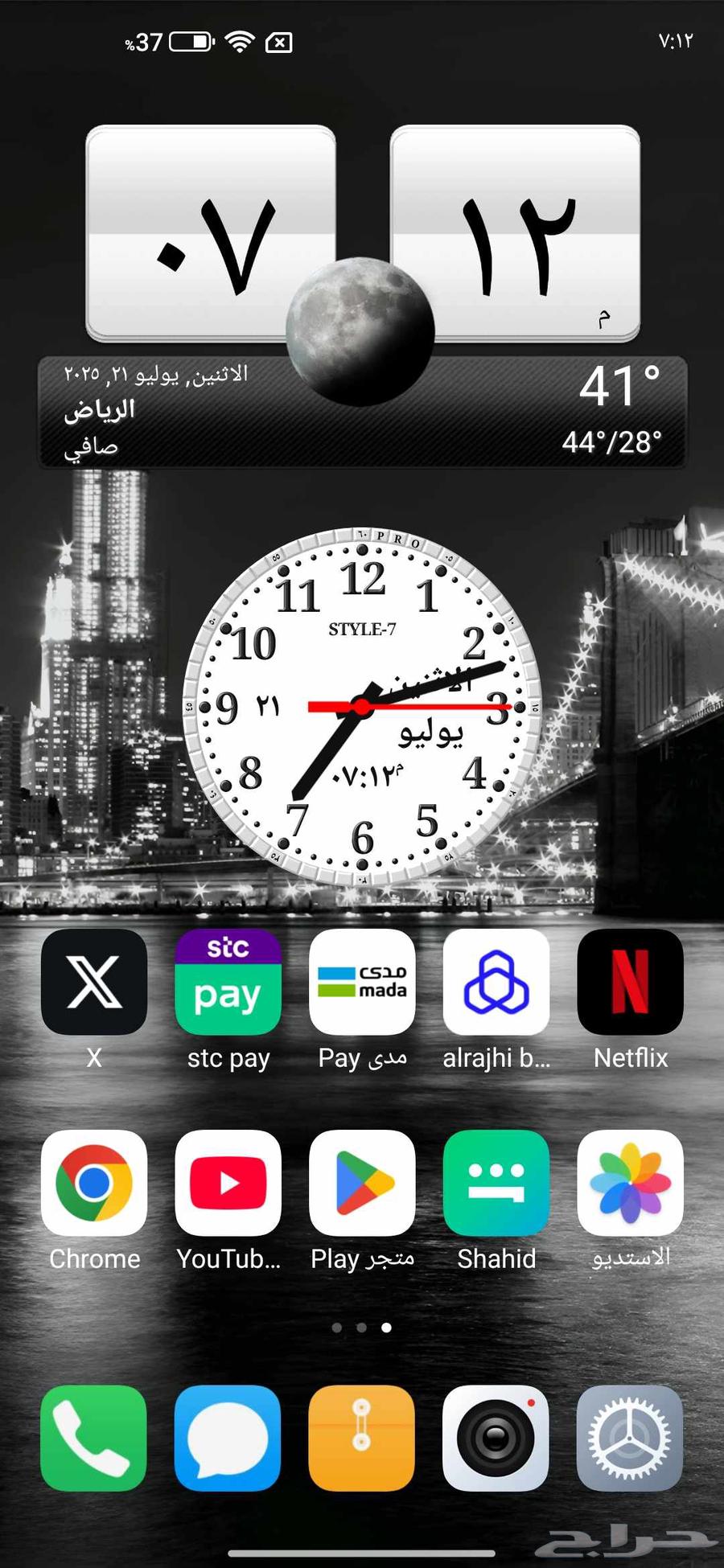The height and width of the screenshot is (1568, 724).
Task: Open the Phone dialer in the dock
Action: (x=94, y=1438)
